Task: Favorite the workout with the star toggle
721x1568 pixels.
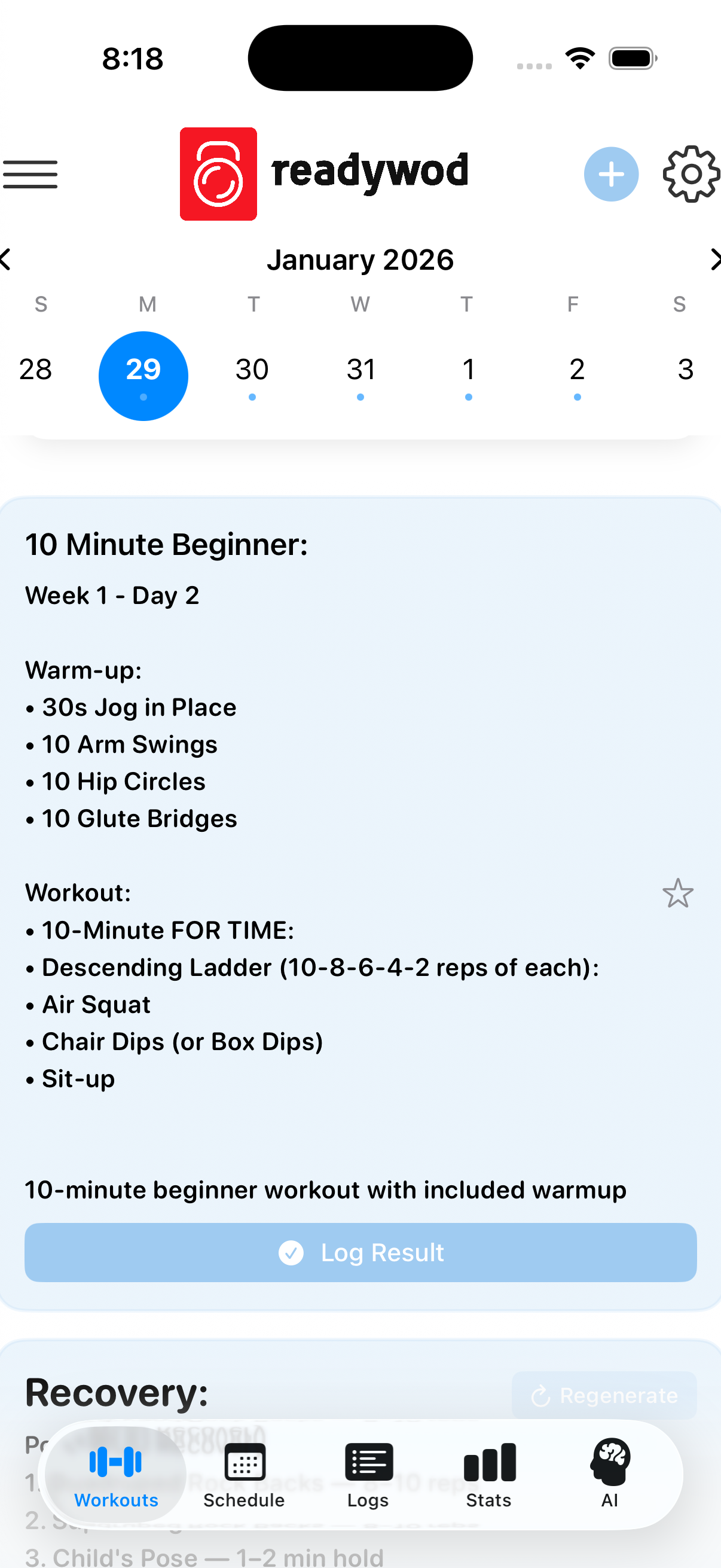Action: [x=678, y=892]
